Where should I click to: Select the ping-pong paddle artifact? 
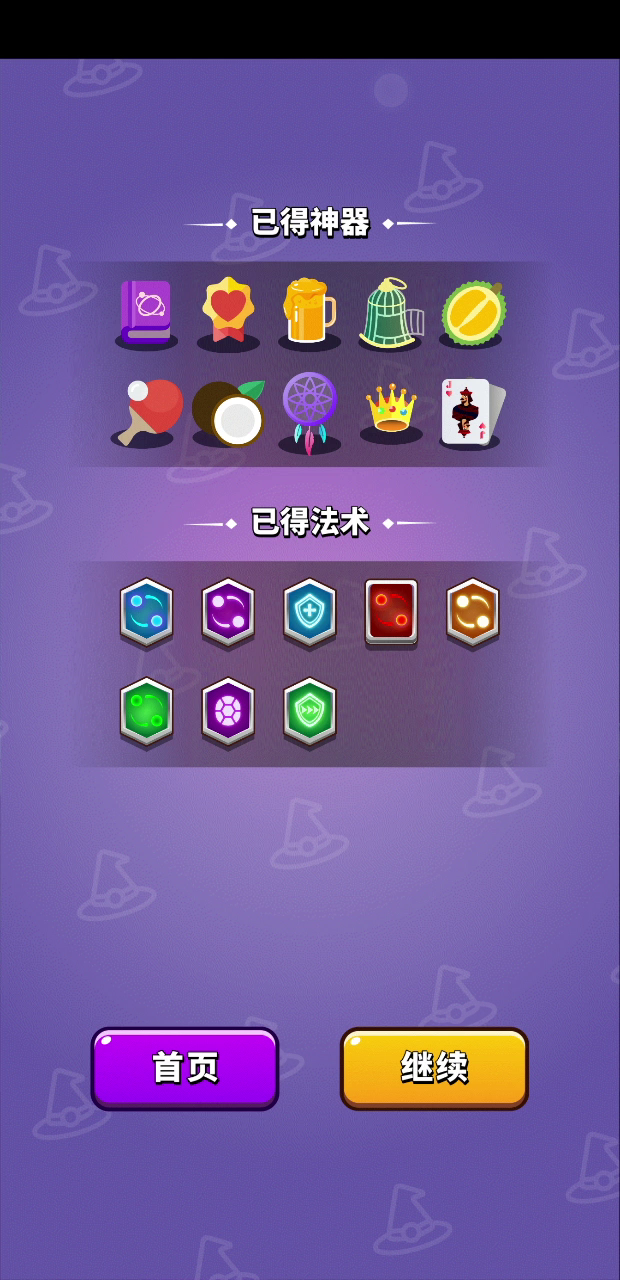click(149, 410)
